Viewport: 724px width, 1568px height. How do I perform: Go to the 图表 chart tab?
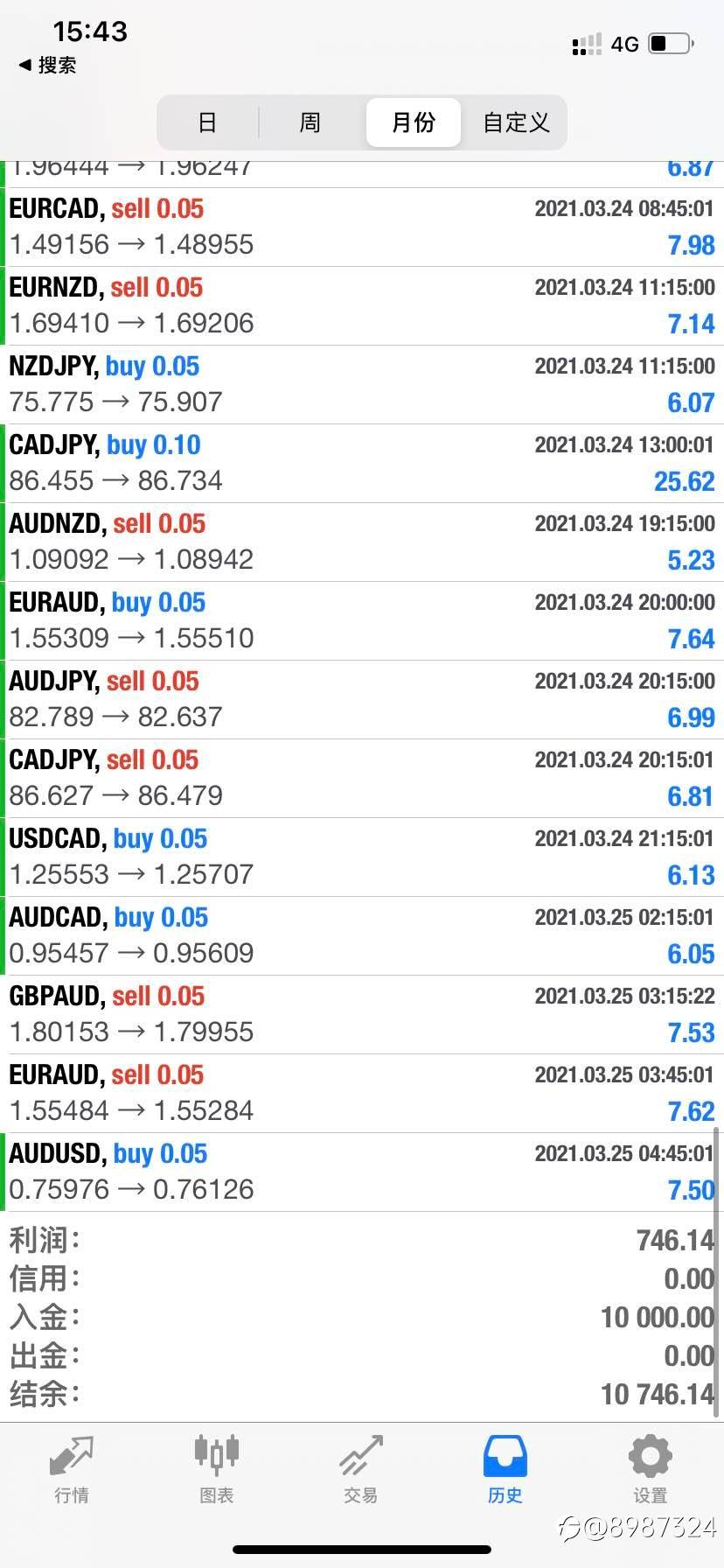pyautogui.click(x=216, y=1469)
